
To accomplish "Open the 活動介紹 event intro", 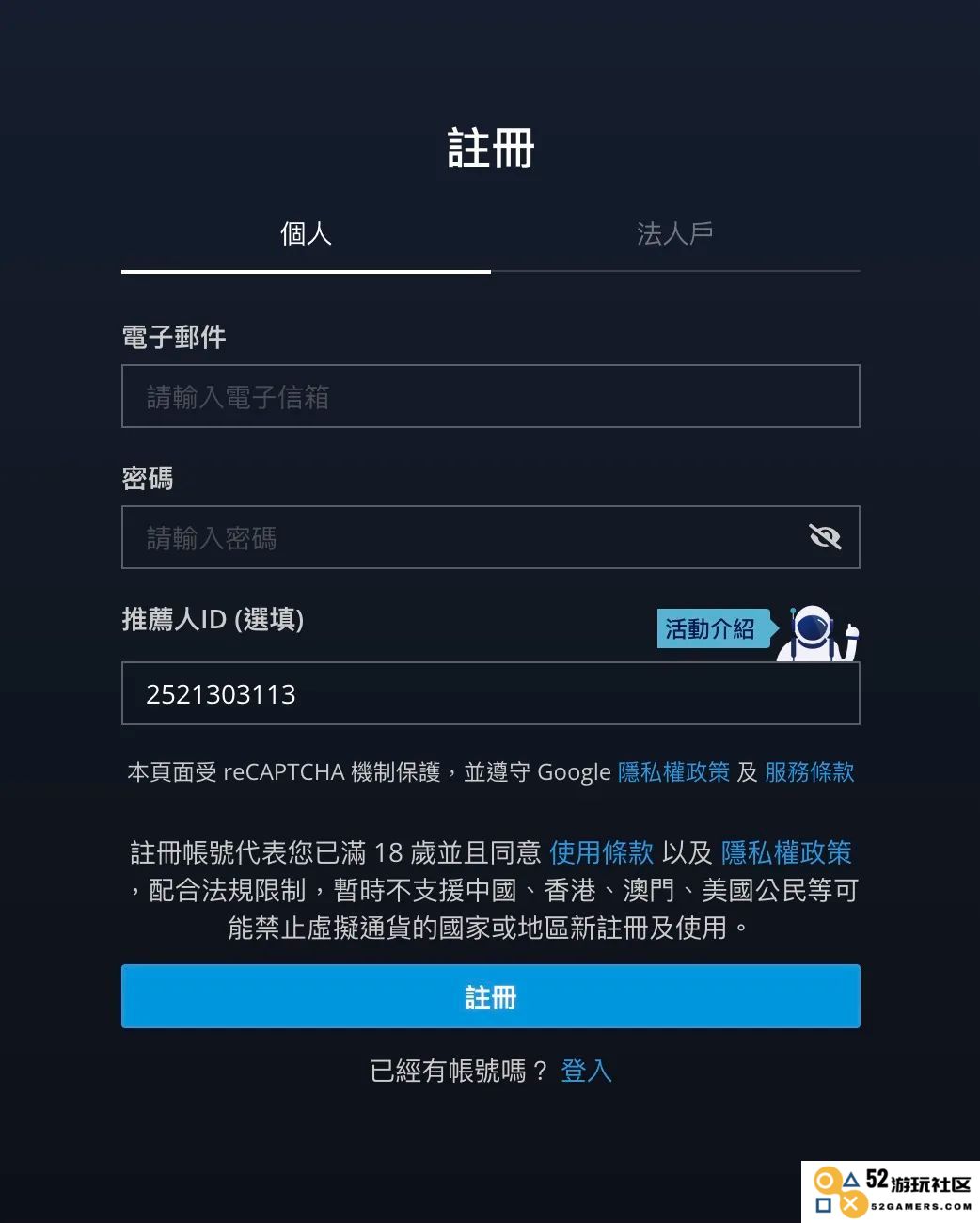I will tap(711, 628).
